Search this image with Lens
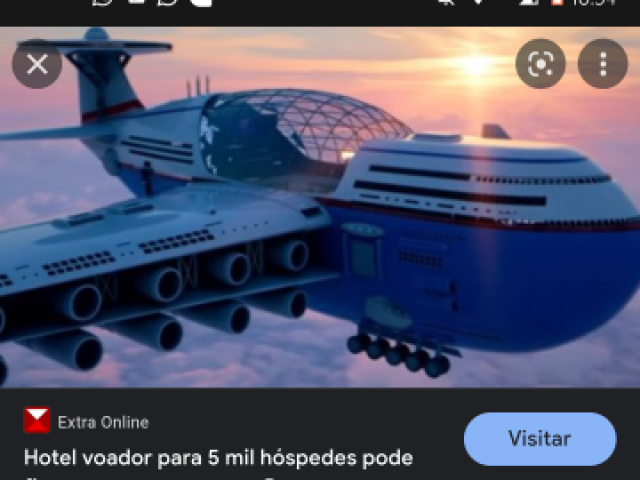640x480 pixels. [x=541, y=65]
